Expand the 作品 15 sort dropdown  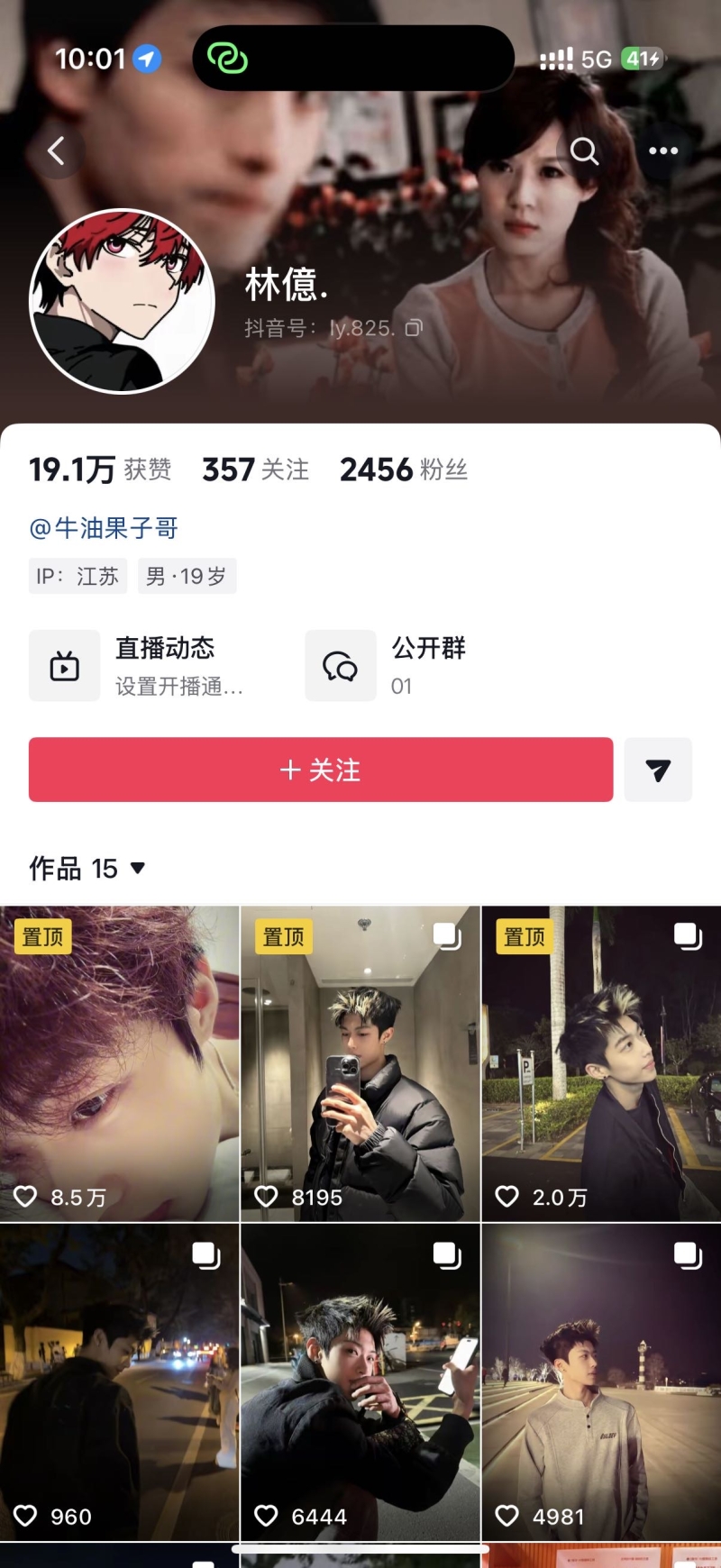pos(87,869)
